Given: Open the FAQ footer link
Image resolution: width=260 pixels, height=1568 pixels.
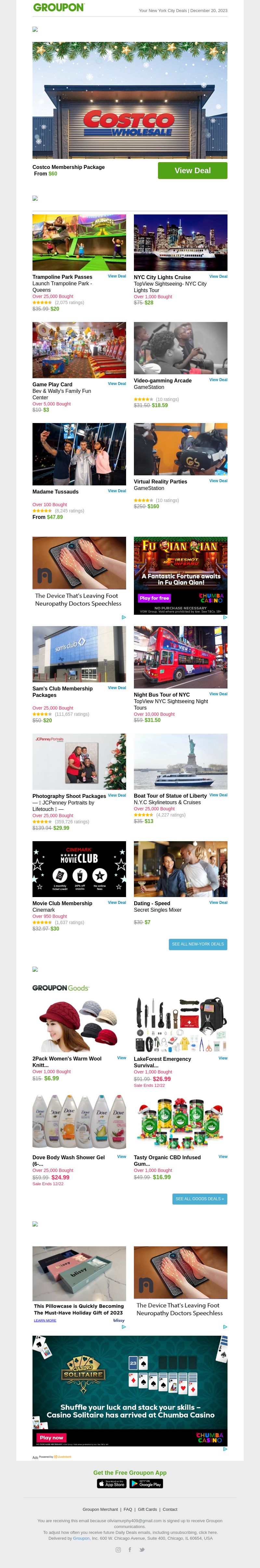Looking at the screenshot, I should [x=128, y=1509].
